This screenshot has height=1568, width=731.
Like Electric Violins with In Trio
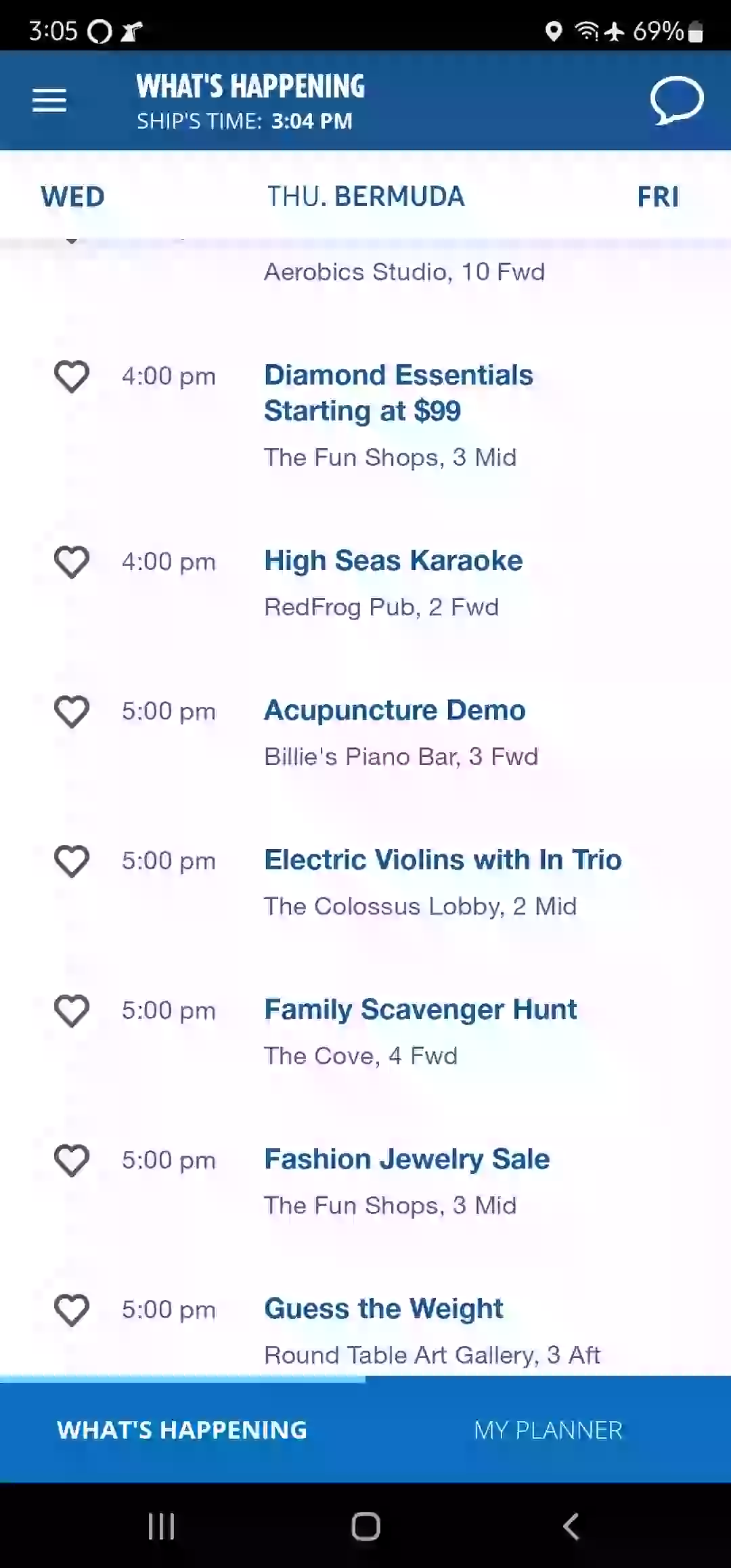tap(72, 861)
